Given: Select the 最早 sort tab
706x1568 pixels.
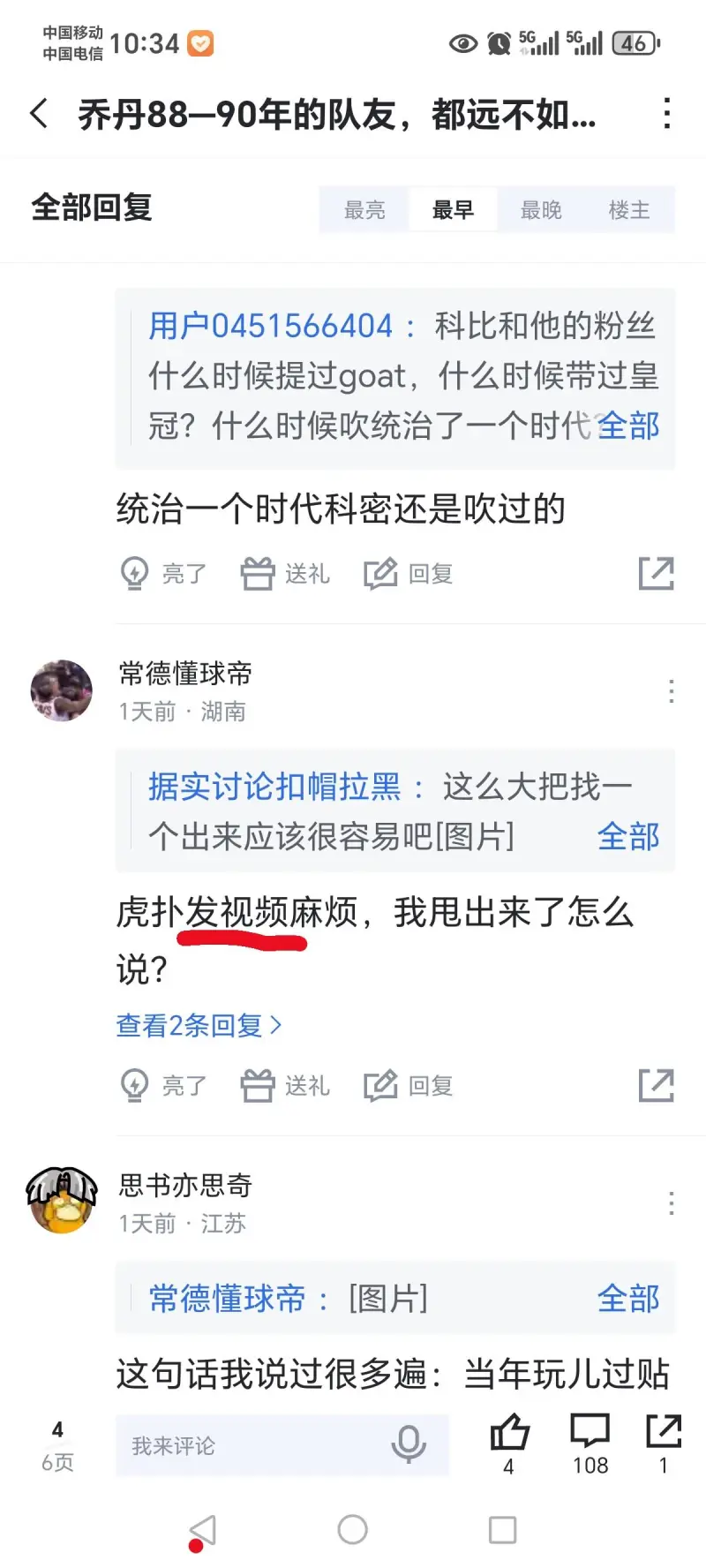Looking at the screenshot, I should 453,210.
